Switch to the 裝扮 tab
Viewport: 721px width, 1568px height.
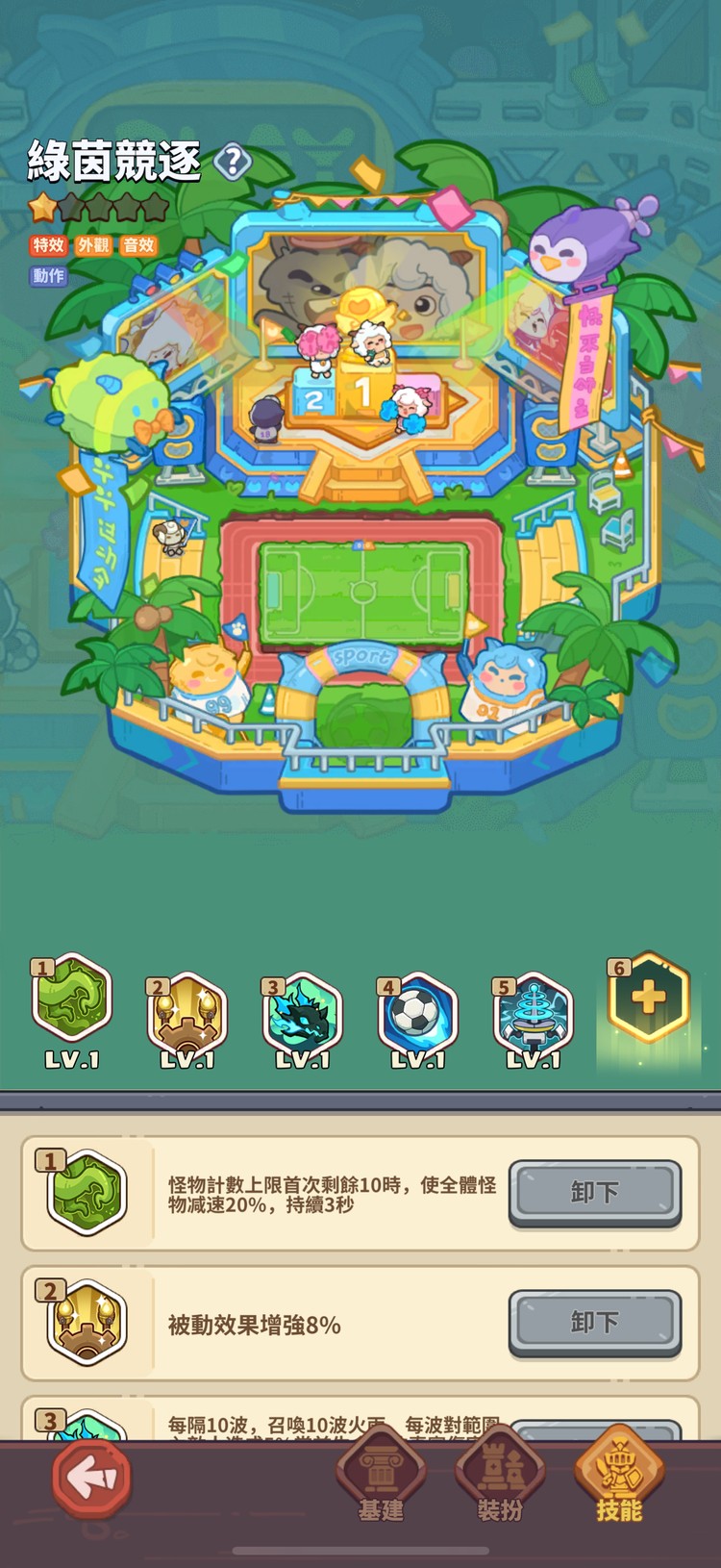500,1479
